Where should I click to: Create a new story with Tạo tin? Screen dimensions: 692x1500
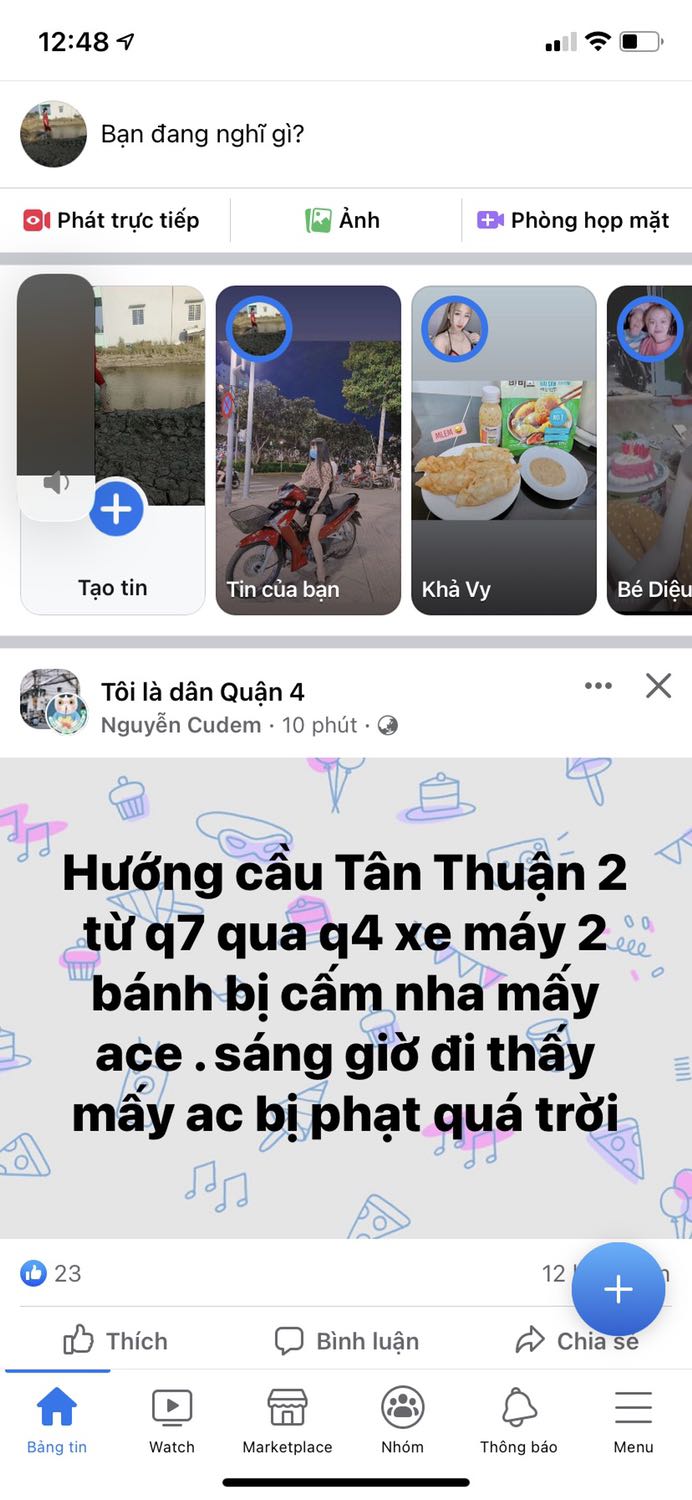pos(113,450)
